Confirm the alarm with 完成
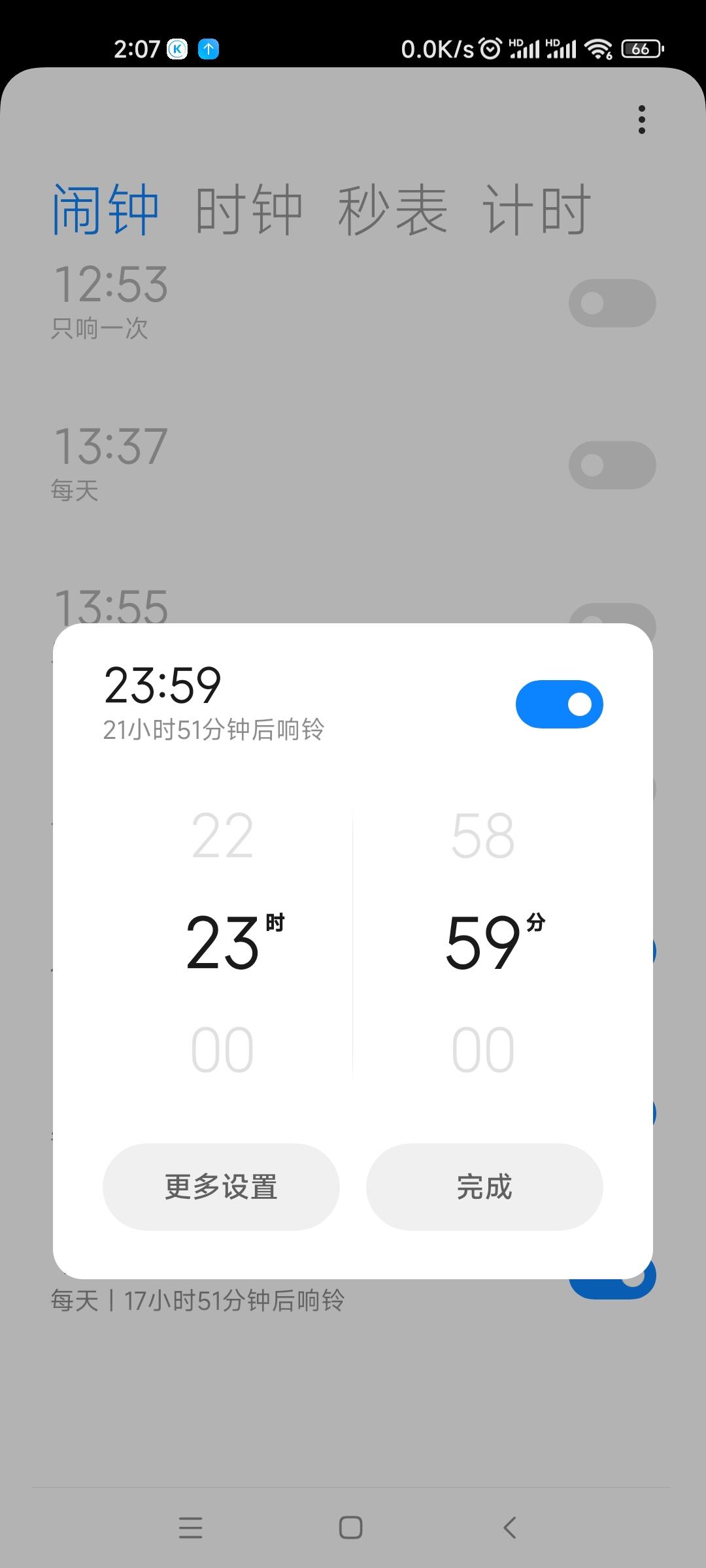The height and width of the screenshot is (1568, 706). [x=484, y=1186]
